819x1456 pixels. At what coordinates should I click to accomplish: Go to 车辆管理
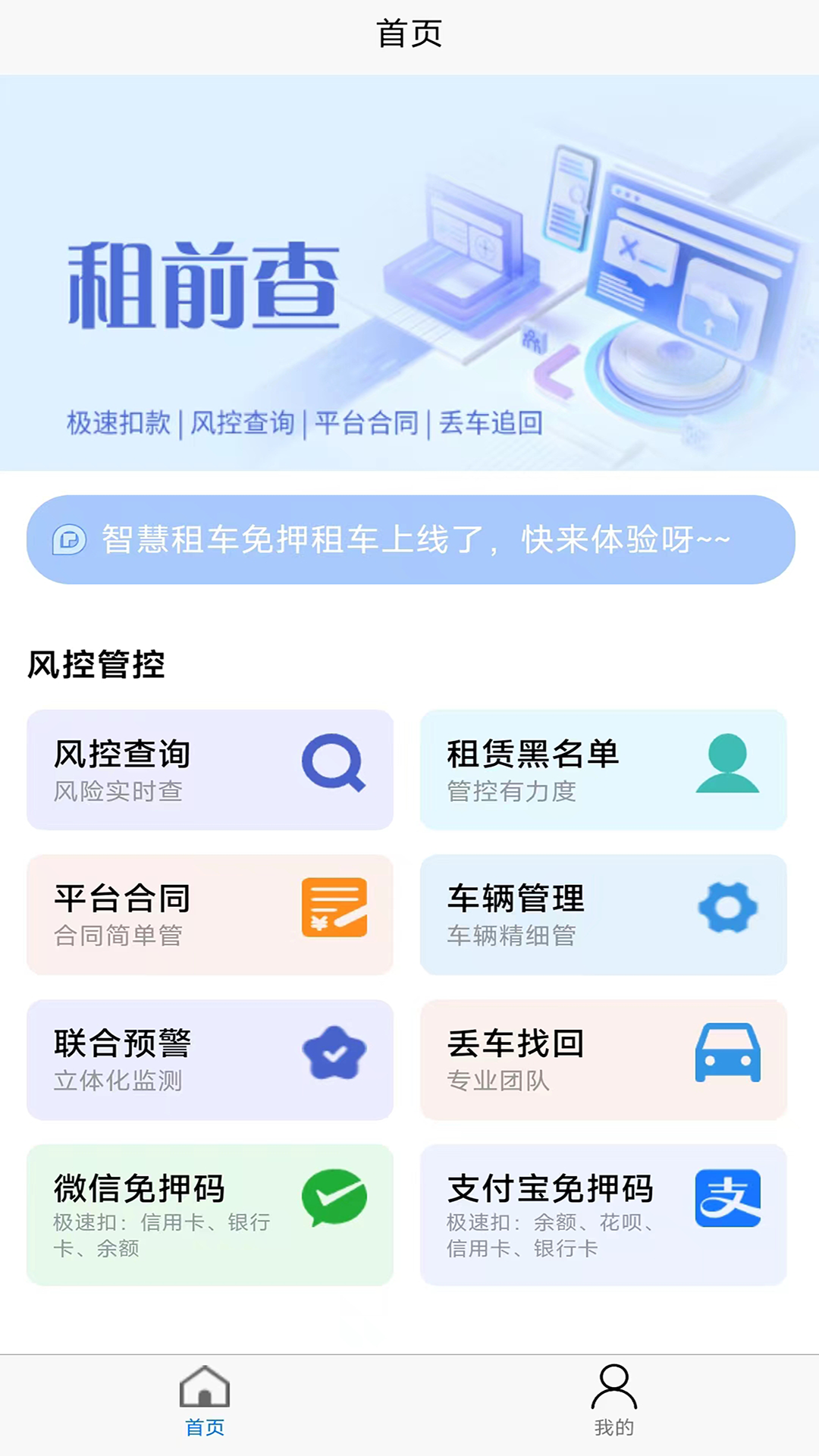[x=604, y=915]
